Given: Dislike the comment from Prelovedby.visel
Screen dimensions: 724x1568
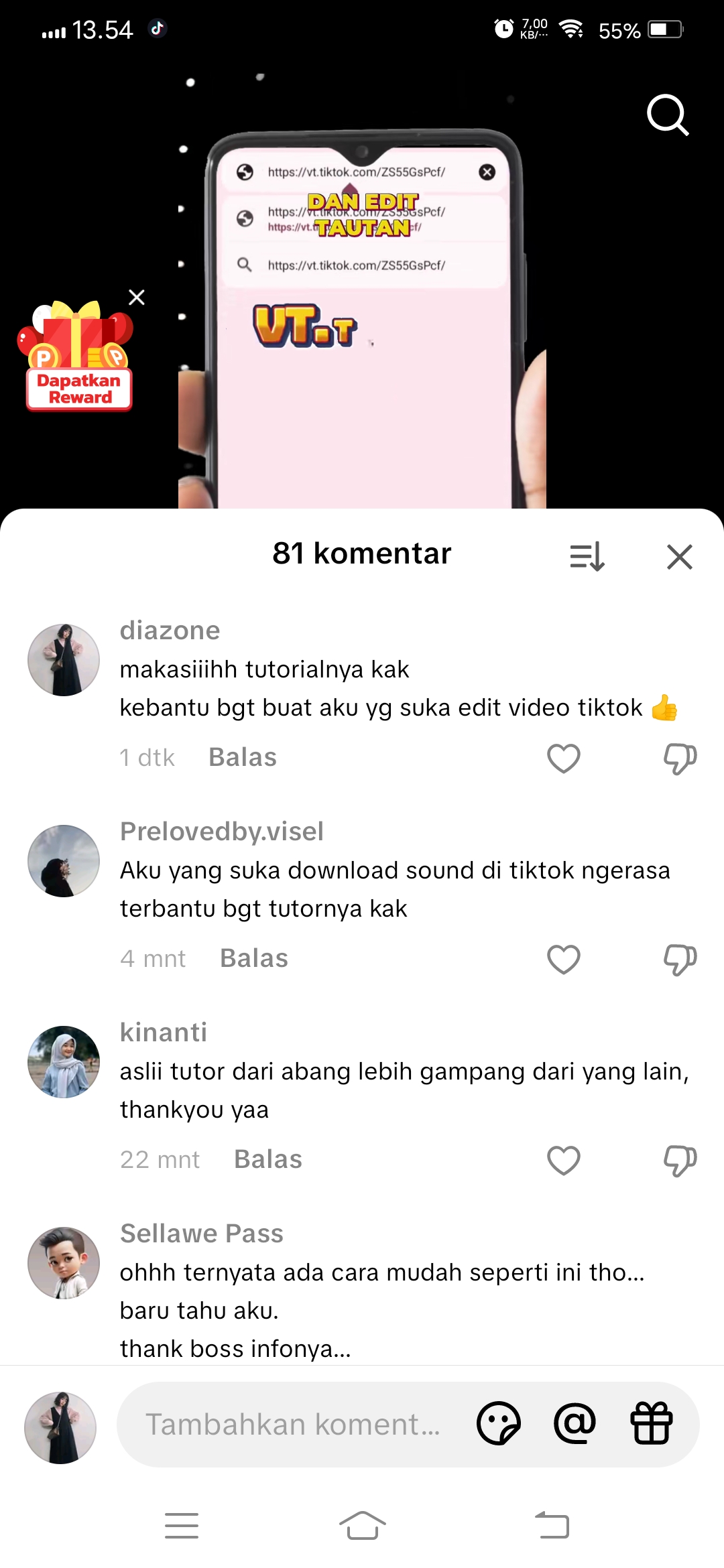Looking at the screenshot, I should tap(680, 960).
